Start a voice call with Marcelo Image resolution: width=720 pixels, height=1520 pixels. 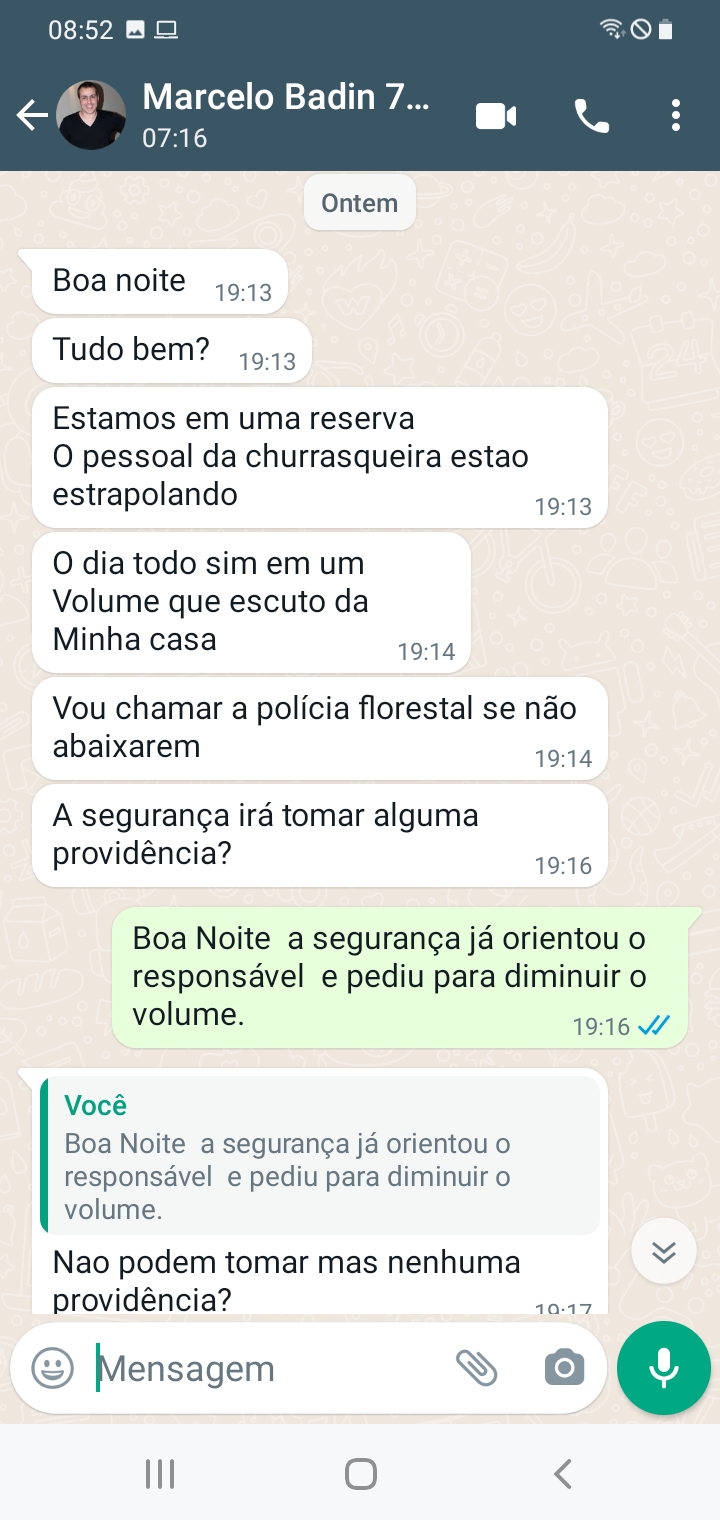point(591,116)
